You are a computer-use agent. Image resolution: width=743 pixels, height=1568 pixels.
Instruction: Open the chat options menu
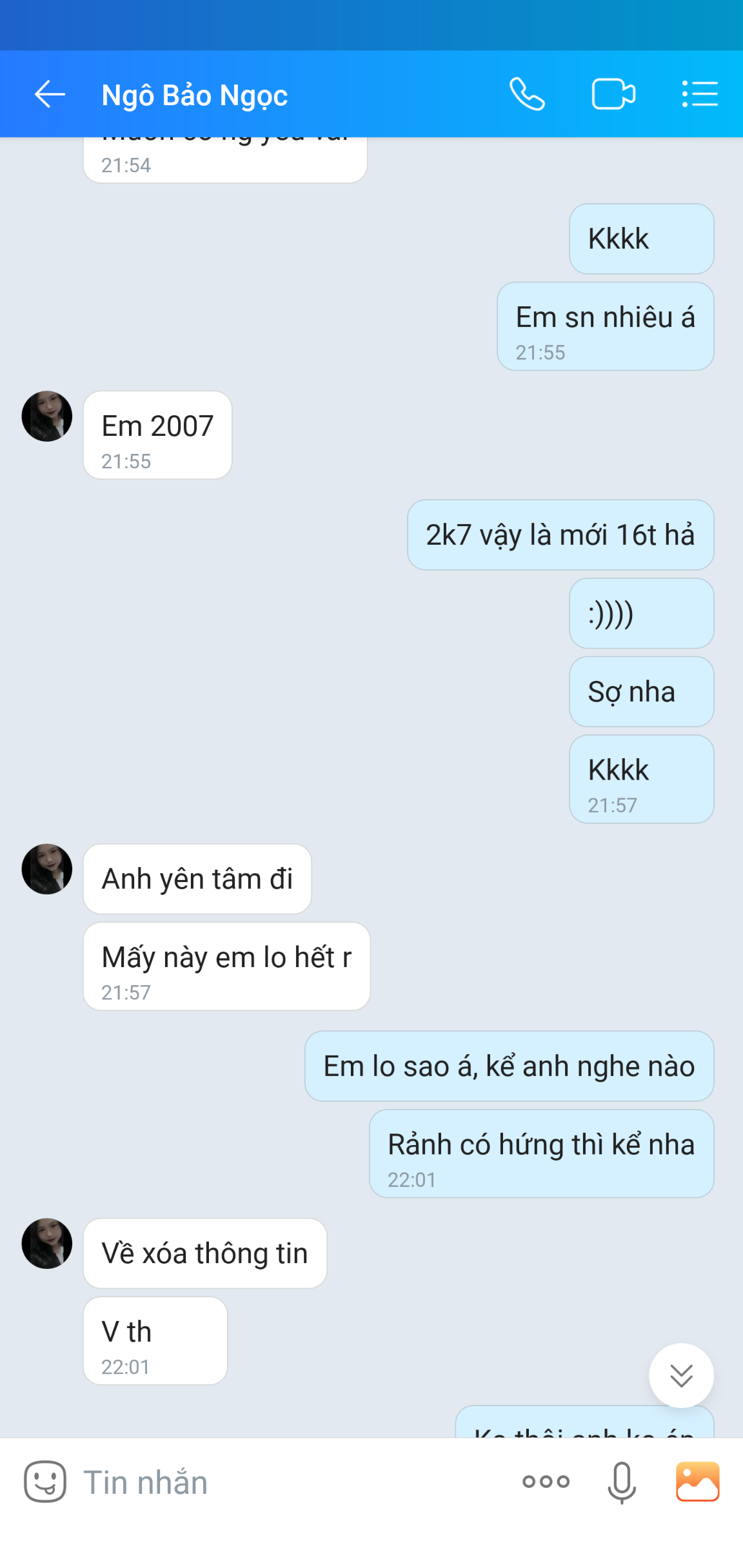click(x=700, y=94)
